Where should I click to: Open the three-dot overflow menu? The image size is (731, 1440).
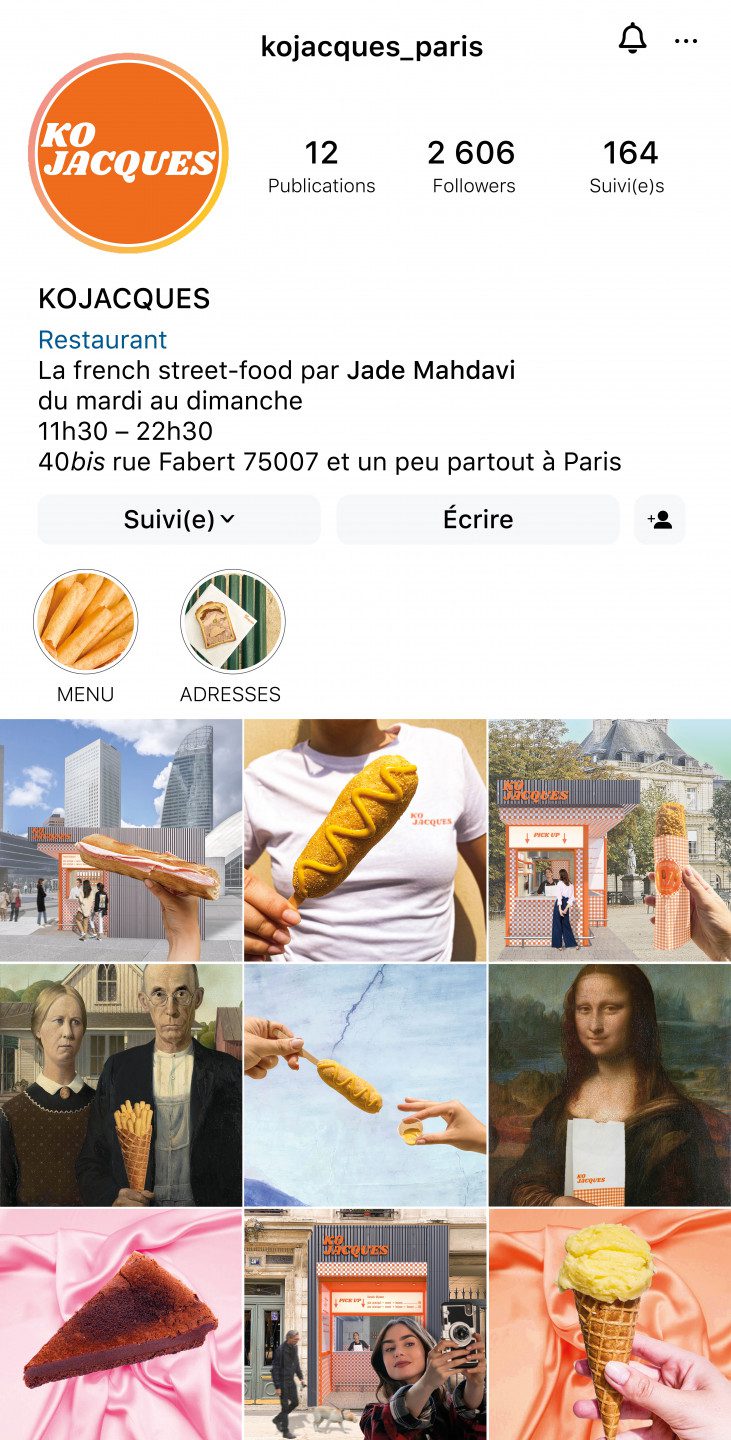[x=686, y=41]
